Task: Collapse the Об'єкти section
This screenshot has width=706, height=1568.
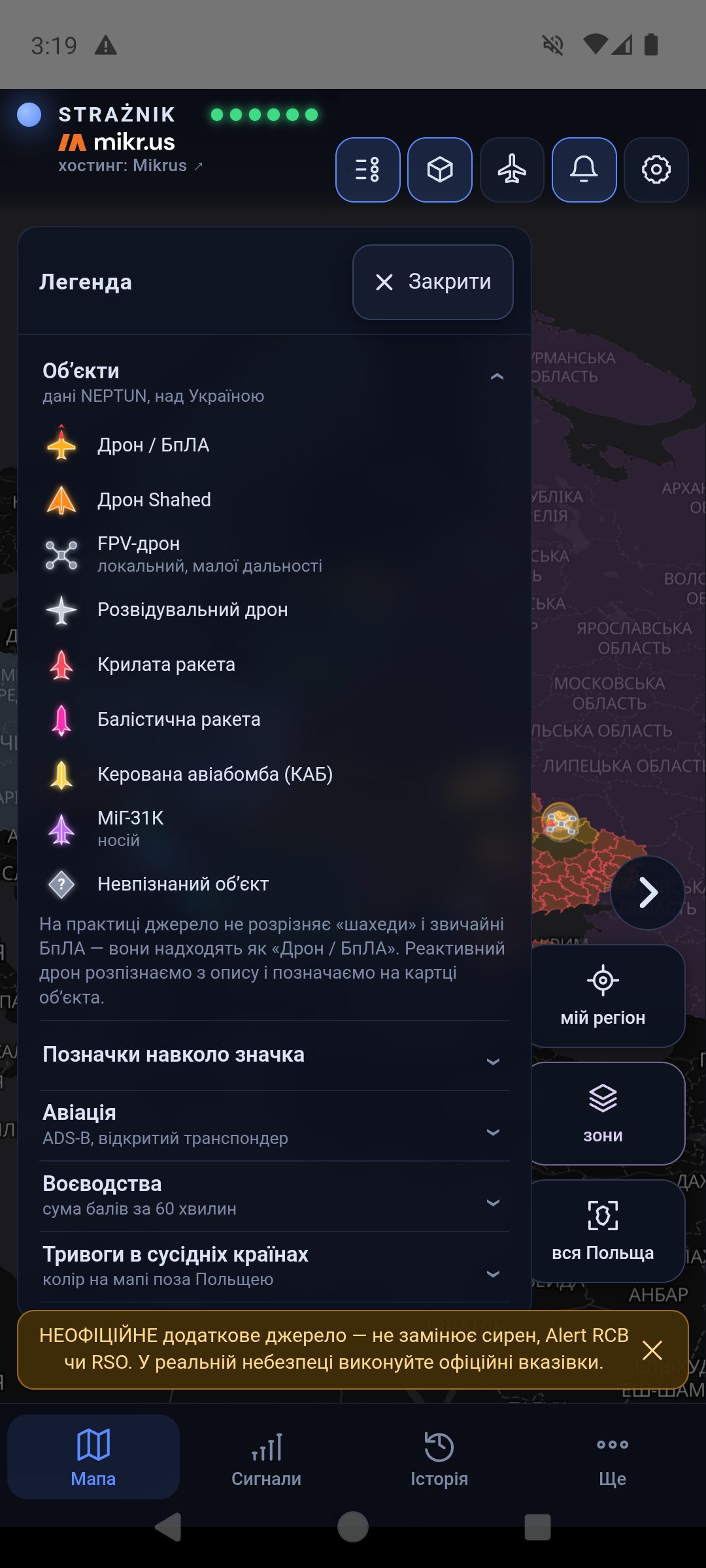Action: coord(275,382)
